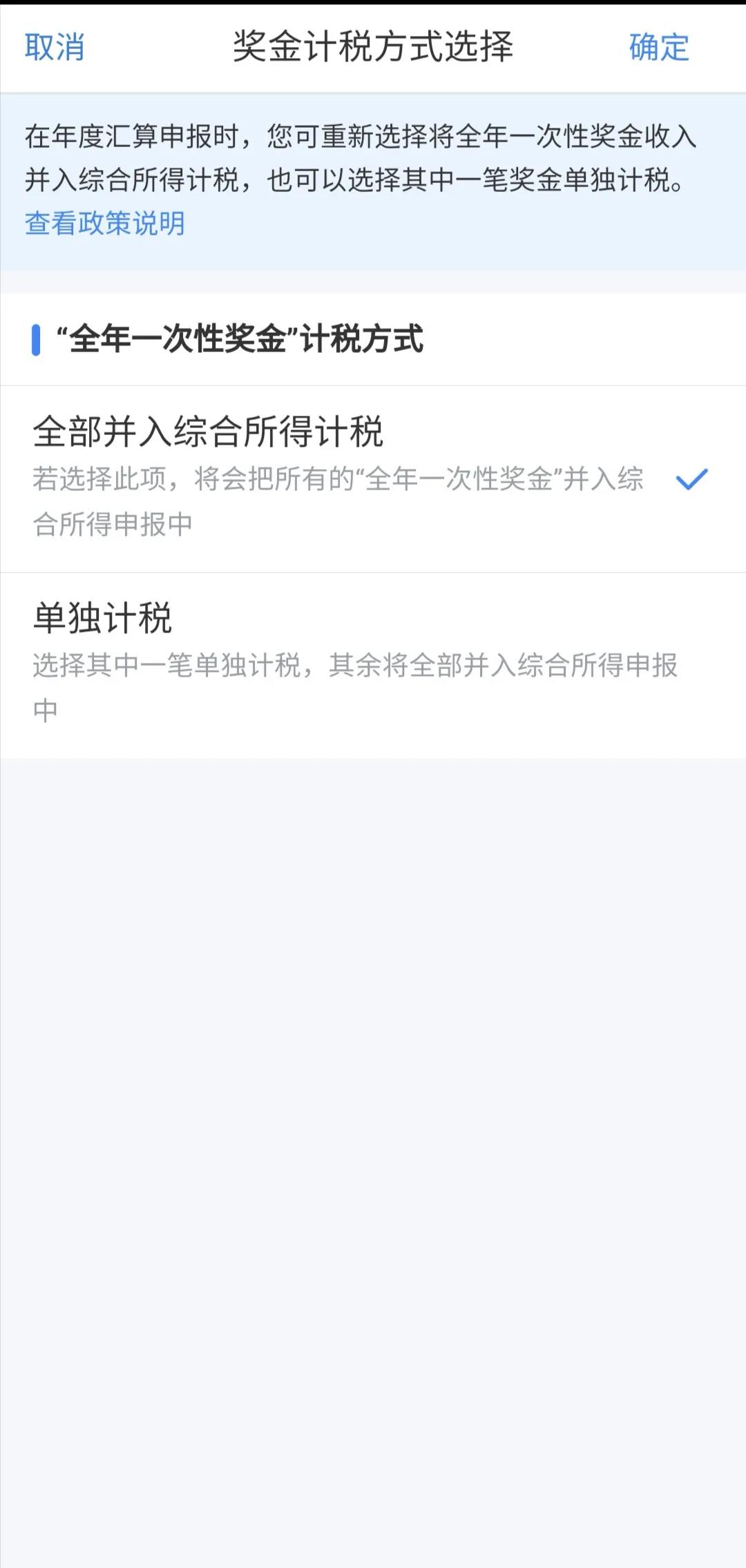Tap 取消 to cancel the selection

[55, 48]
